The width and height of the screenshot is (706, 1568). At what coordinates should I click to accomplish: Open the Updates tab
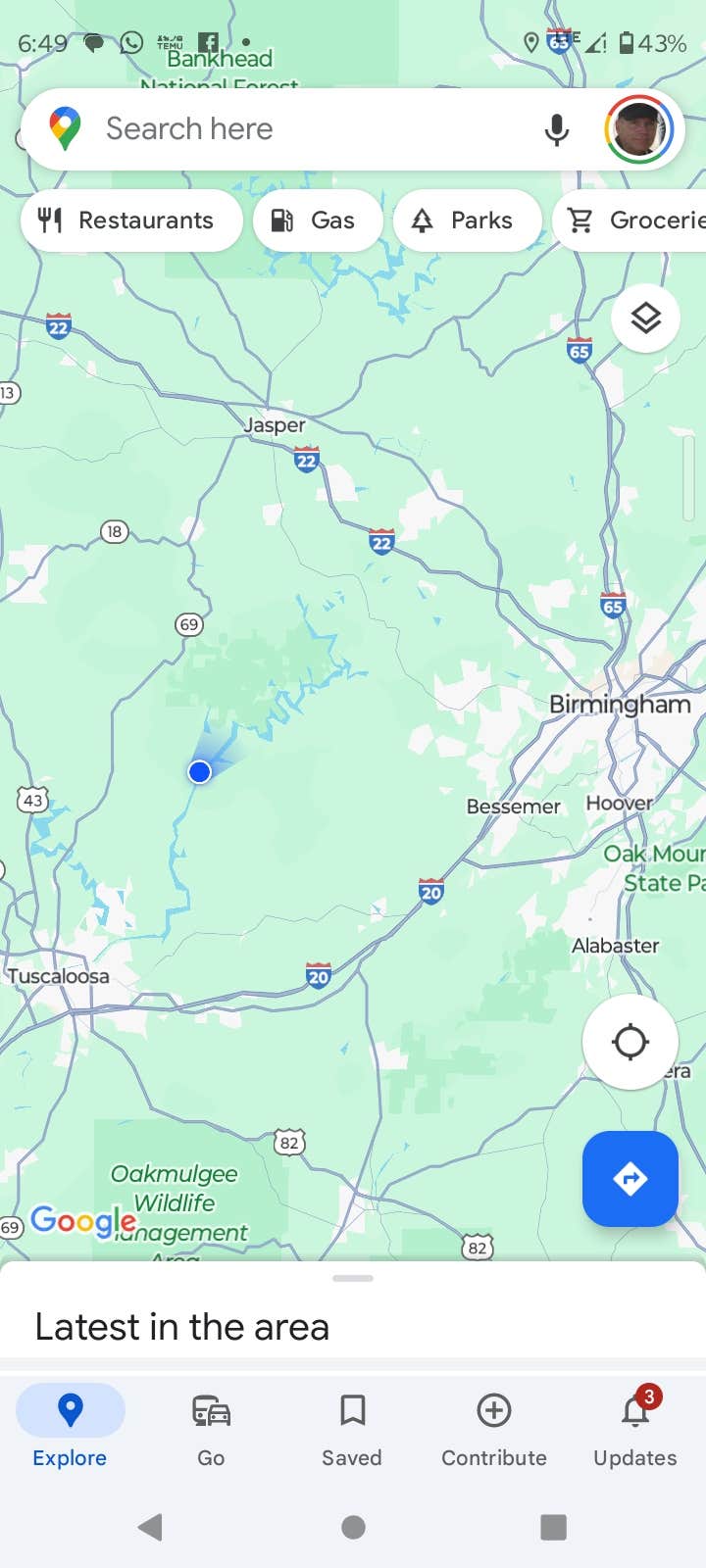pos(634,1427)
